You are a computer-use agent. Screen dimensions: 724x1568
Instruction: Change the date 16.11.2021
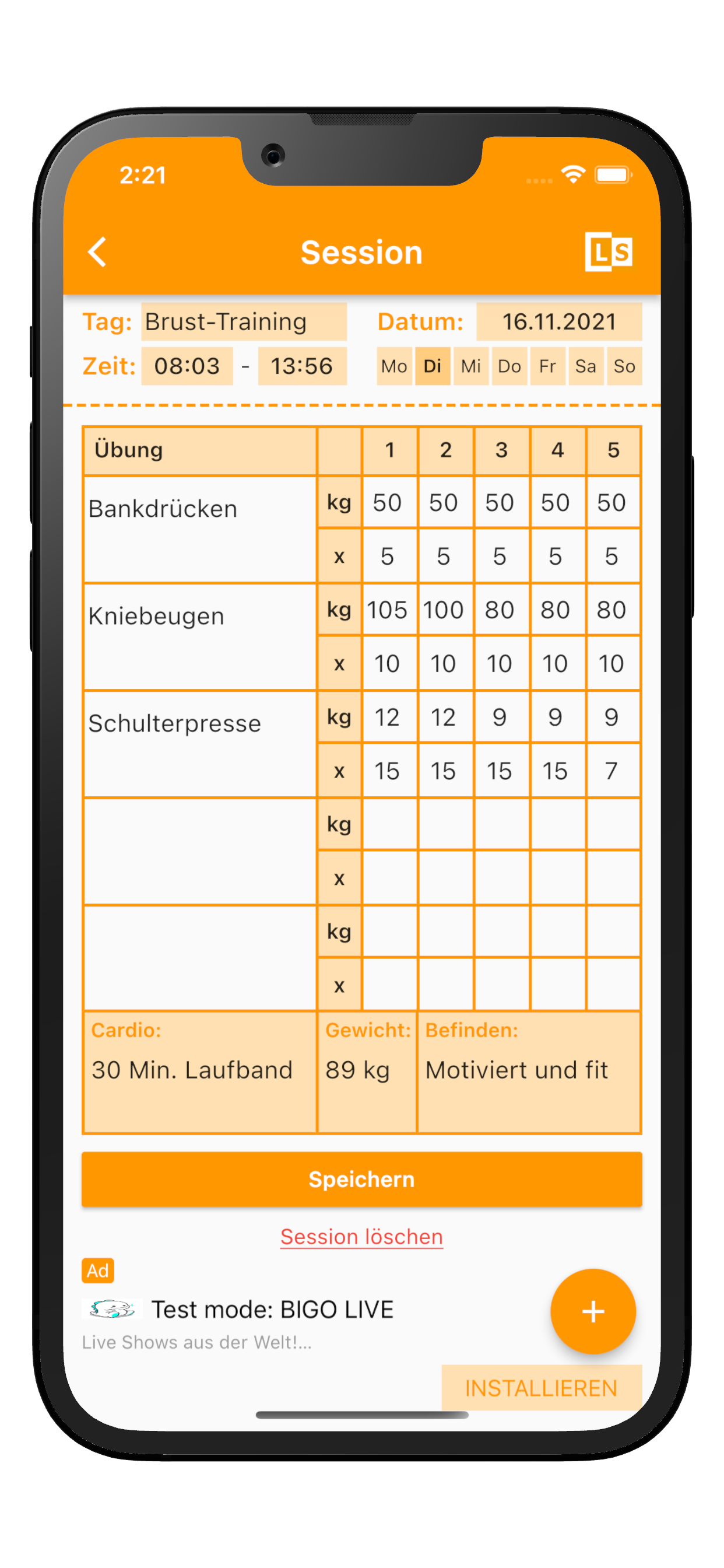coord(558,321)
